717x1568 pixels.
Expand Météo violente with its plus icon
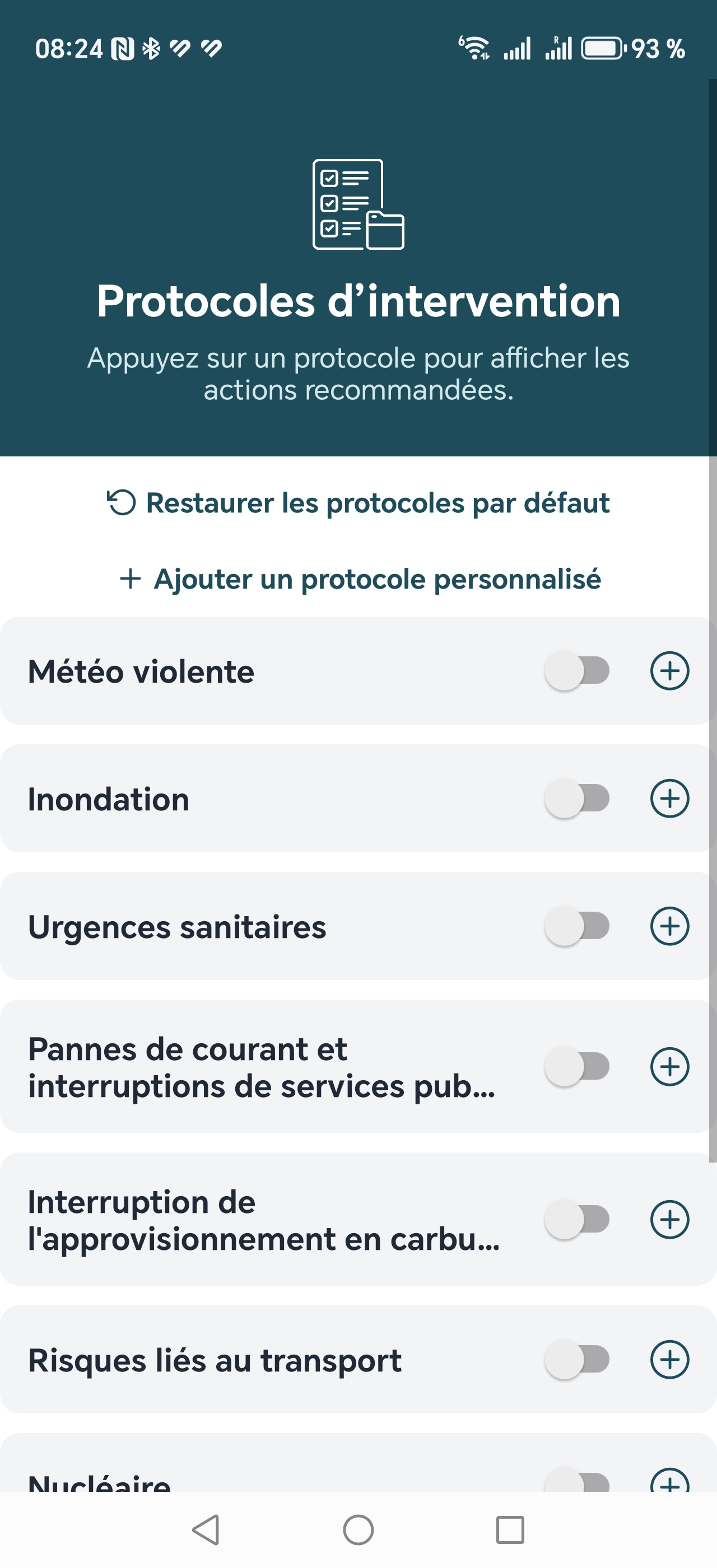(x=669, y=671)
